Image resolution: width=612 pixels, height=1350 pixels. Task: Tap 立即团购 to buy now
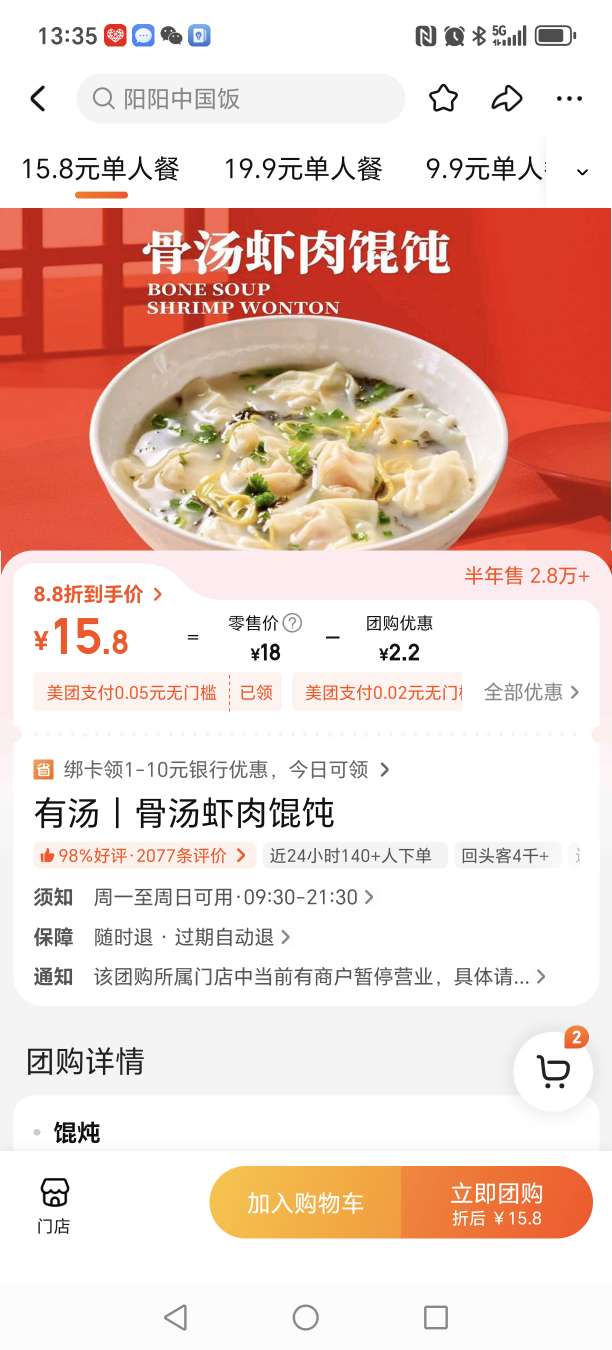pos(497,1202)
